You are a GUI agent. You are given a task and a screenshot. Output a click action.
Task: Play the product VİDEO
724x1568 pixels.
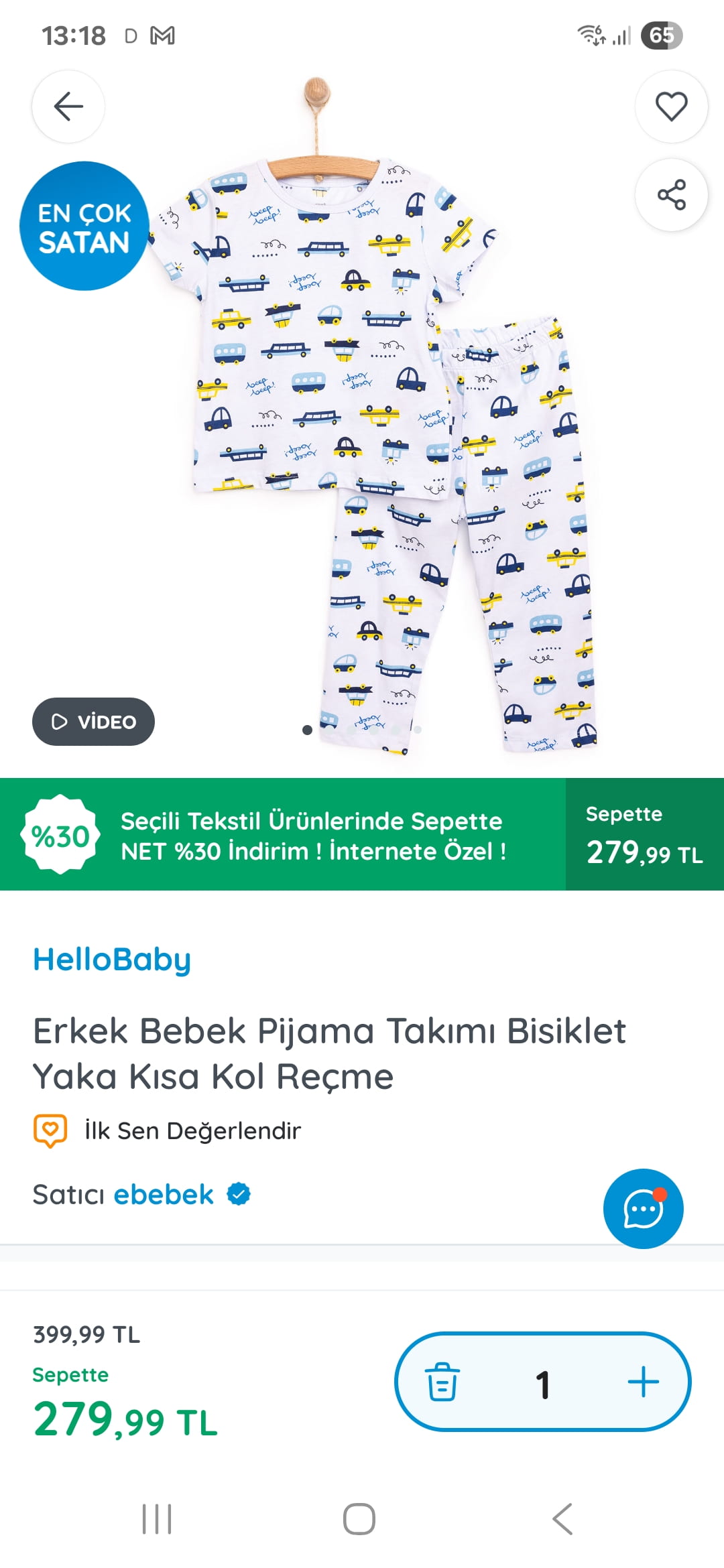coord(93,722)
